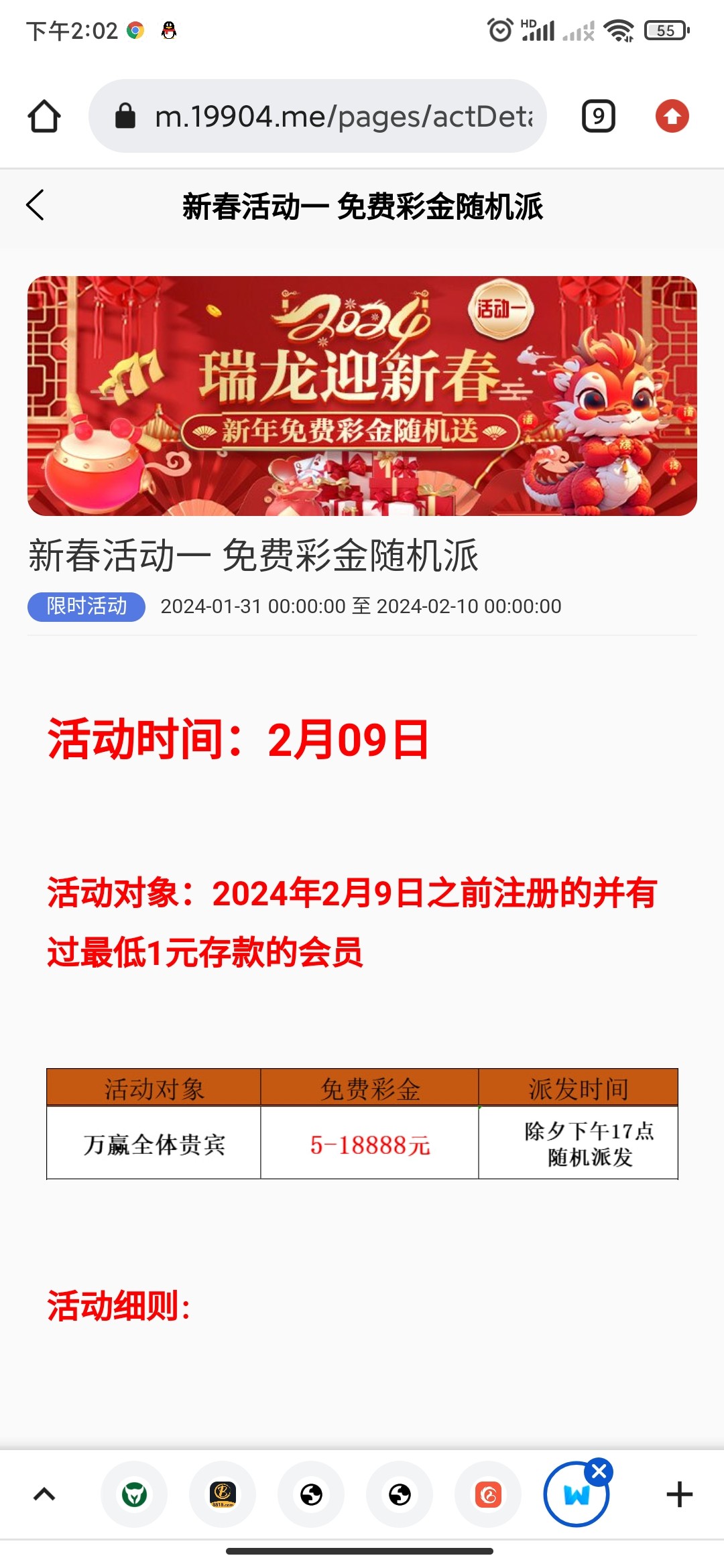Open the 新春活动 promotional banner image
The height and width of the screenshot is (1568, 724).
pyautogui.click(x=362, y=395)
